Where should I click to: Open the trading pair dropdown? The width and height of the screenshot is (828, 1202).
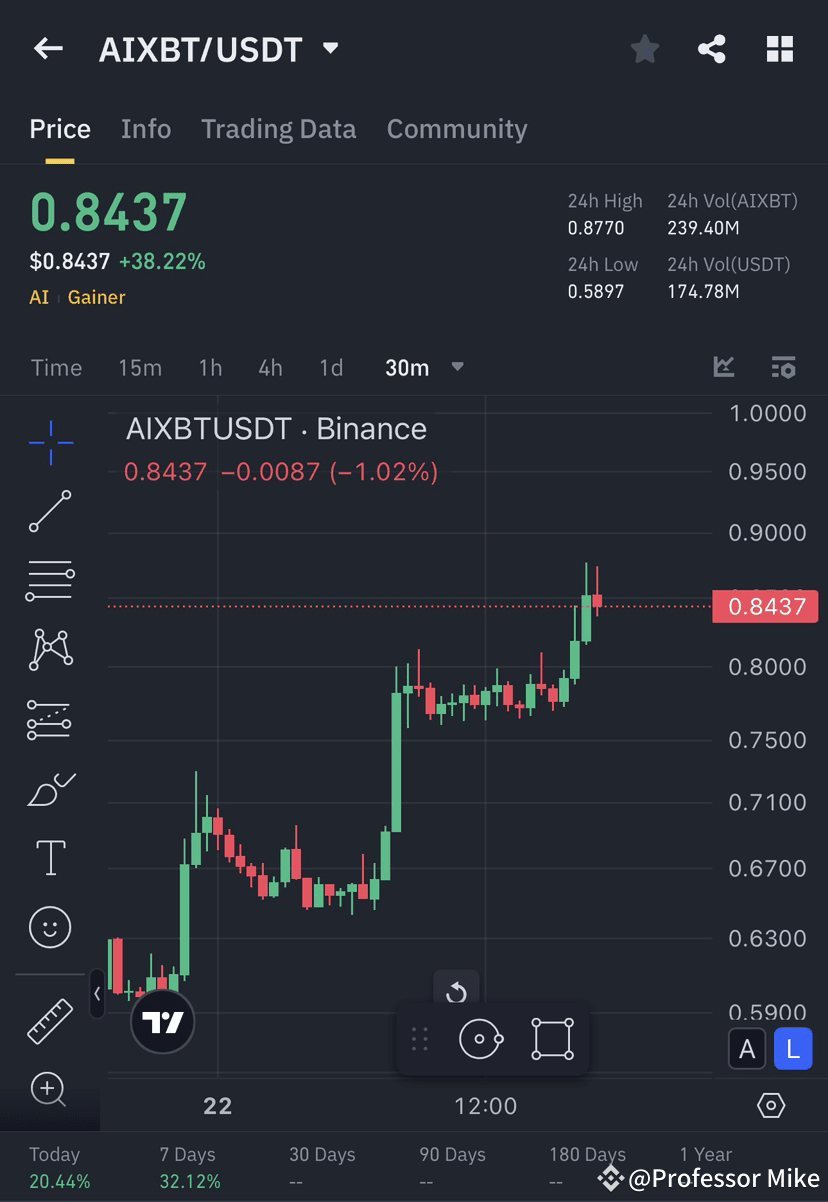[330, 48]
